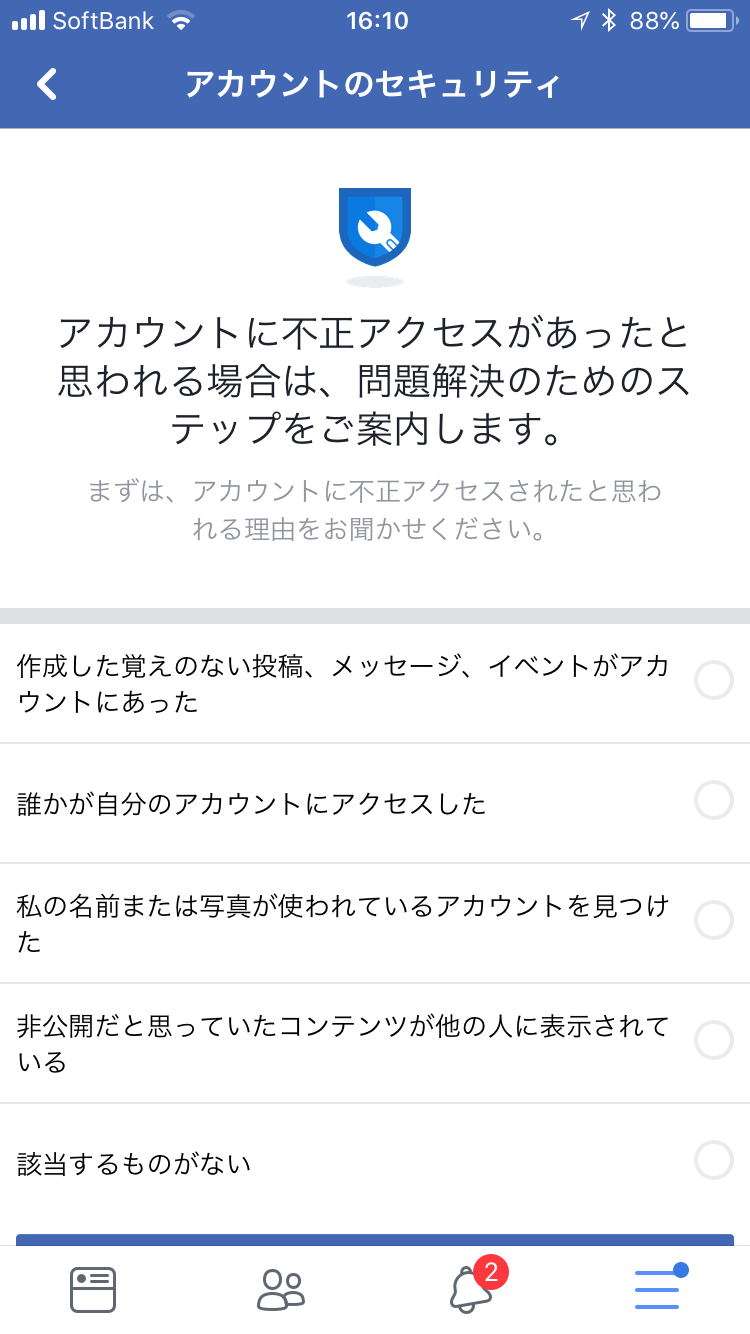
Task: Pick 非公開だと思っていたコンテンツ option
Action: [x=375, y=1043]
